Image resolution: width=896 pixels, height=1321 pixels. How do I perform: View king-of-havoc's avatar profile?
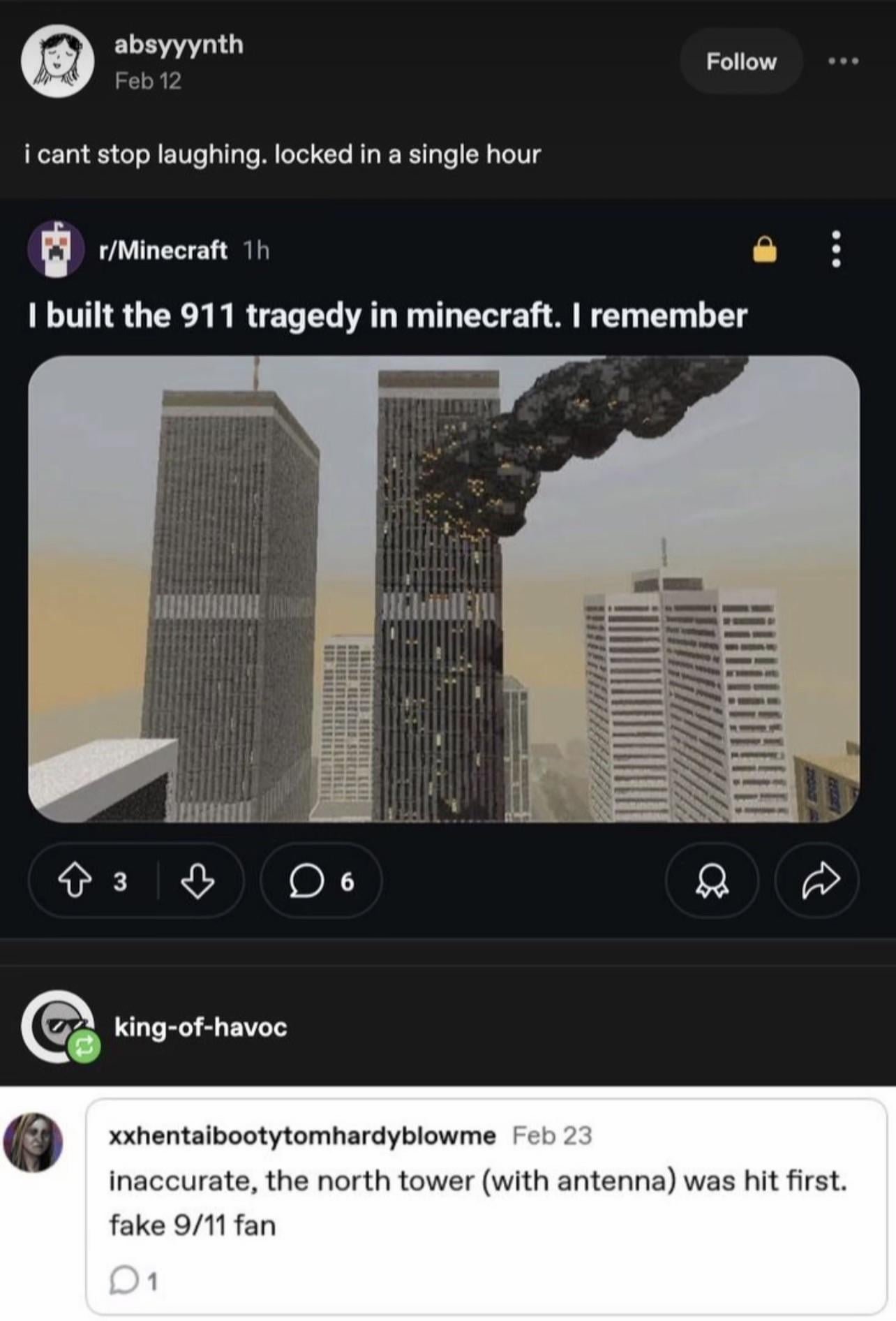tap(57, 1026)
